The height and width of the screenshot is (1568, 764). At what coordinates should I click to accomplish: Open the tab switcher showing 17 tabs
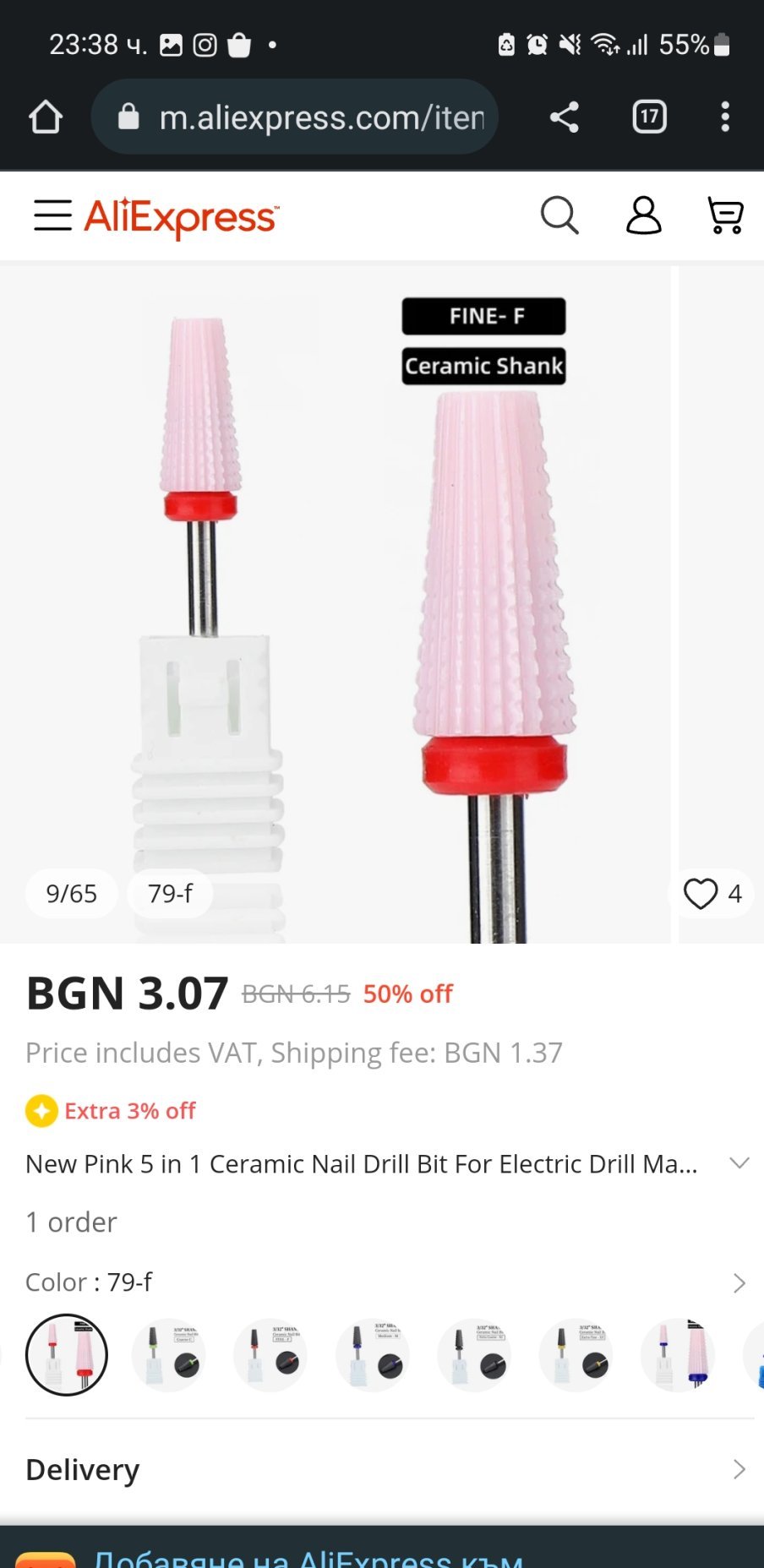pyautogui.click(x=649, y=117)
